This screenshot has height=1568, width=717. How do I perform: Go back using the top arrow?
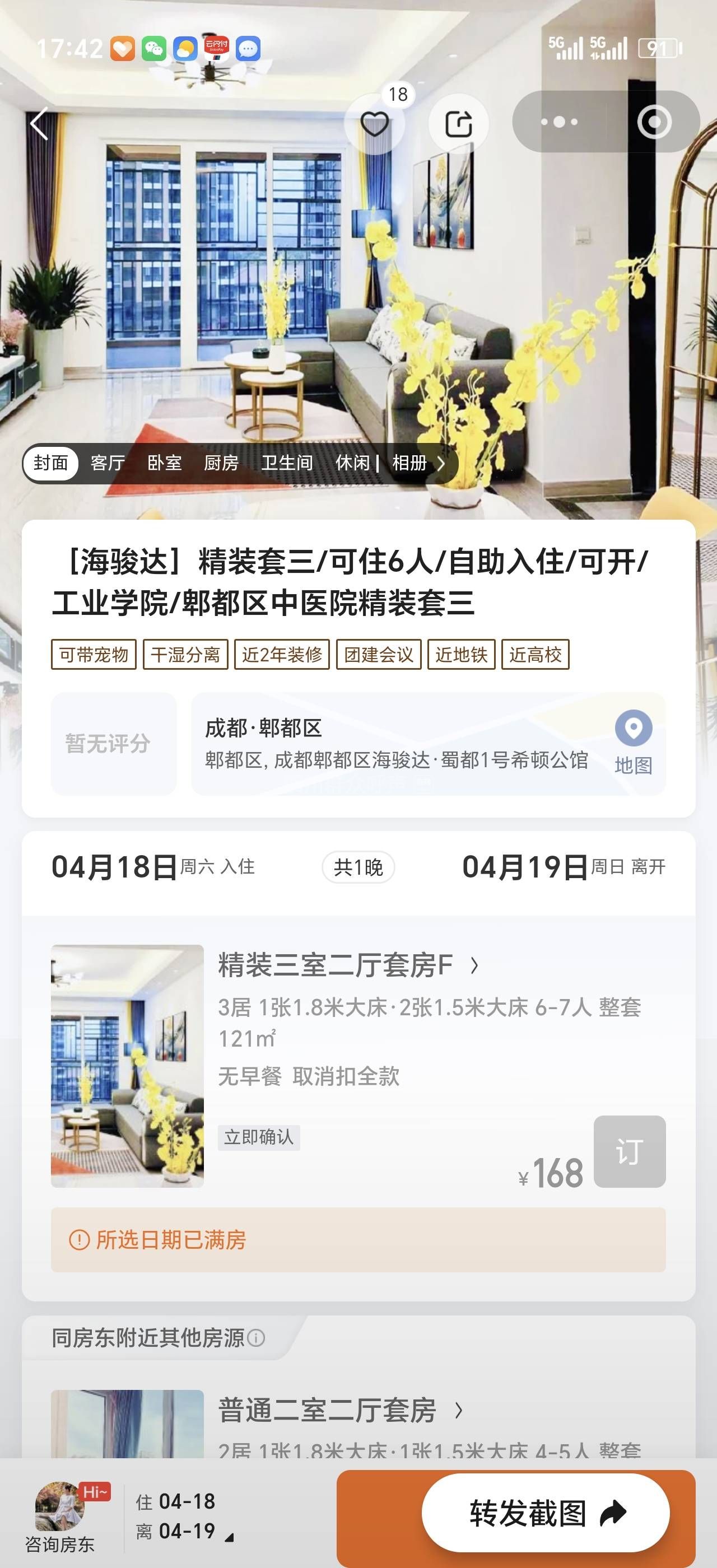[x=40, y=124]
